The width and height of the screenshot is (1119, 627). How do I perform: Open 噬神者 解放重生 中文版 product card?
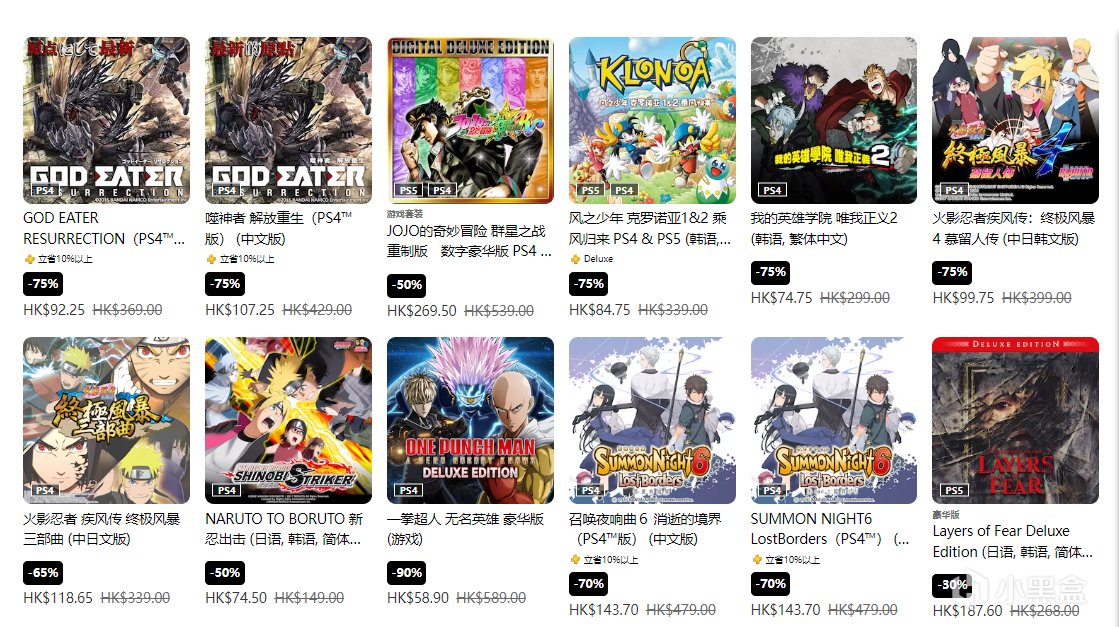(x=288, y=120)
